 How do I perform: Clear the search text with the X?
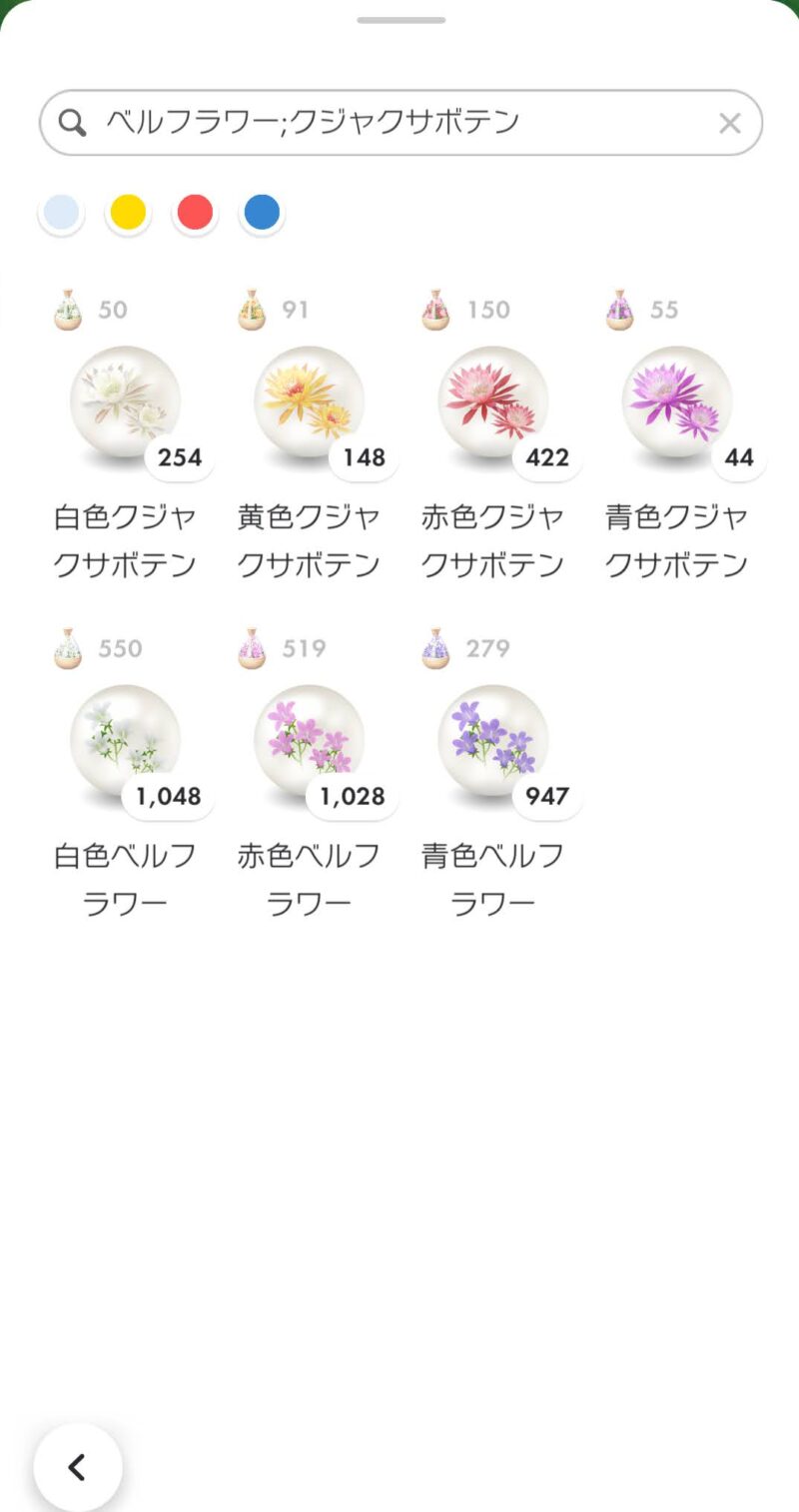tap(730, 123)
